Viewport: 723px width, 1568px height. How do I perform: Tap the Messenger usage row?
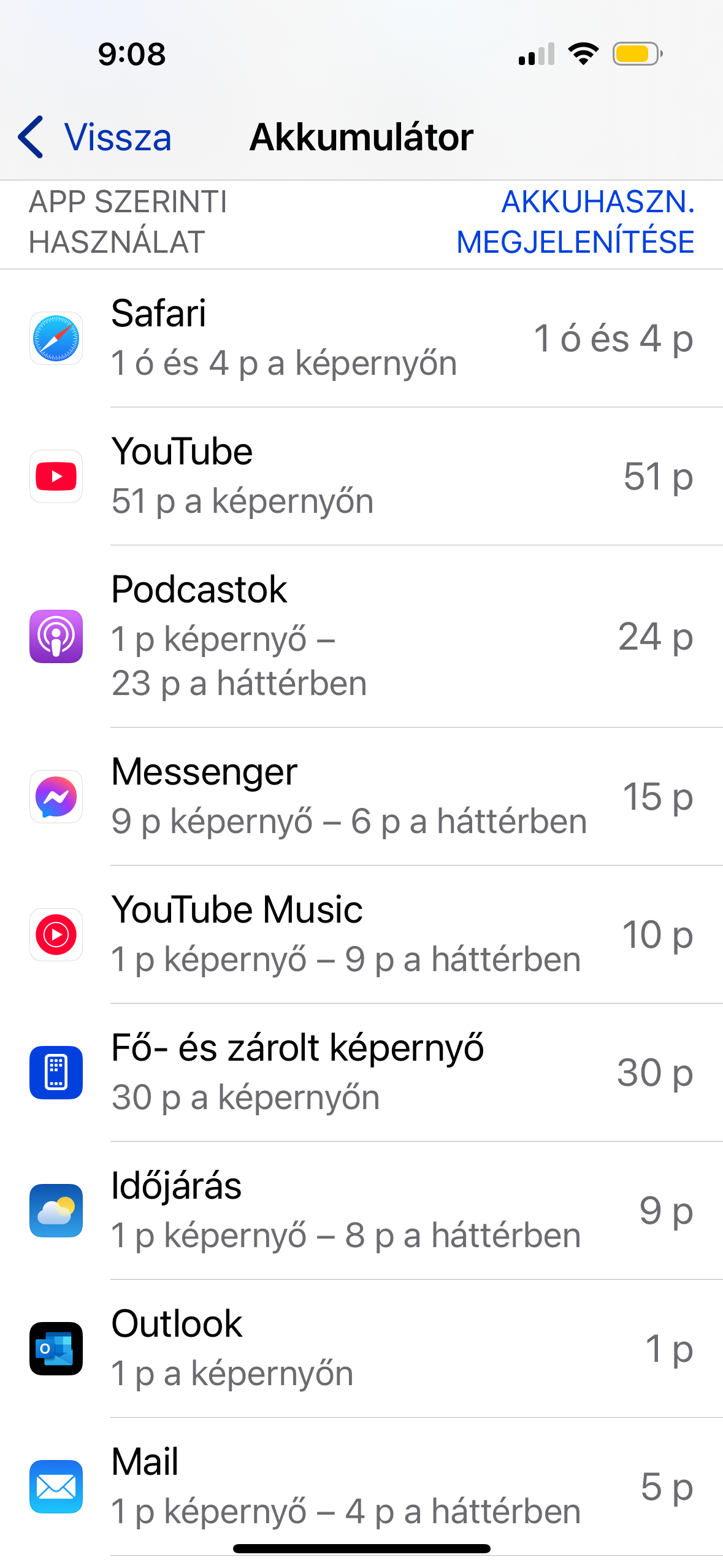click(362, 796)
